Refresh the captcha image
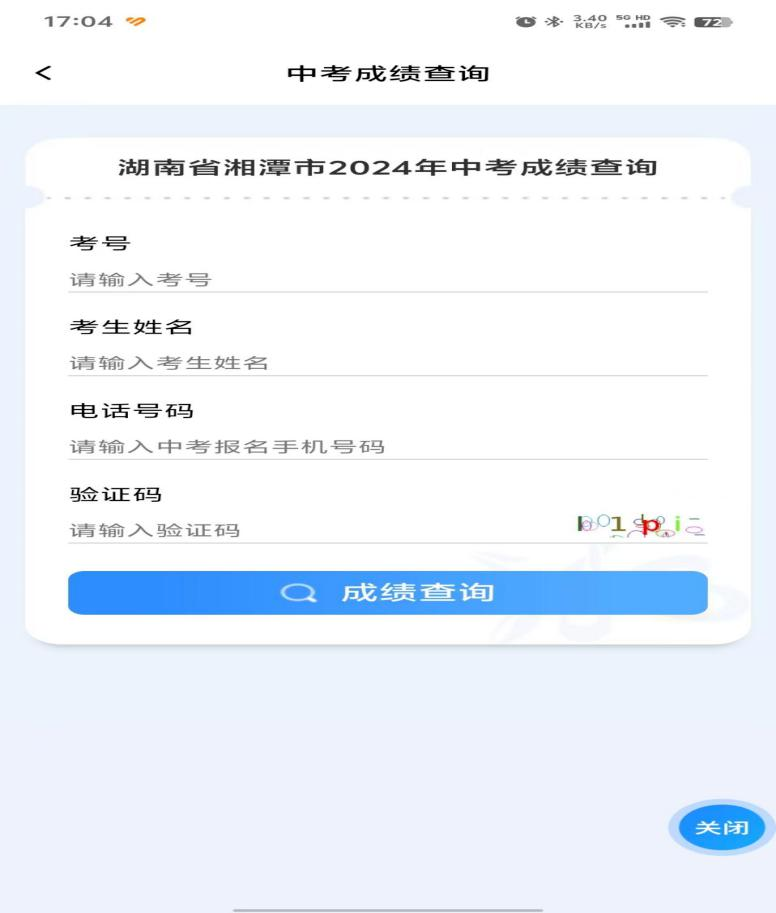The height and width of the screenshot is (913, 776). 647,527
